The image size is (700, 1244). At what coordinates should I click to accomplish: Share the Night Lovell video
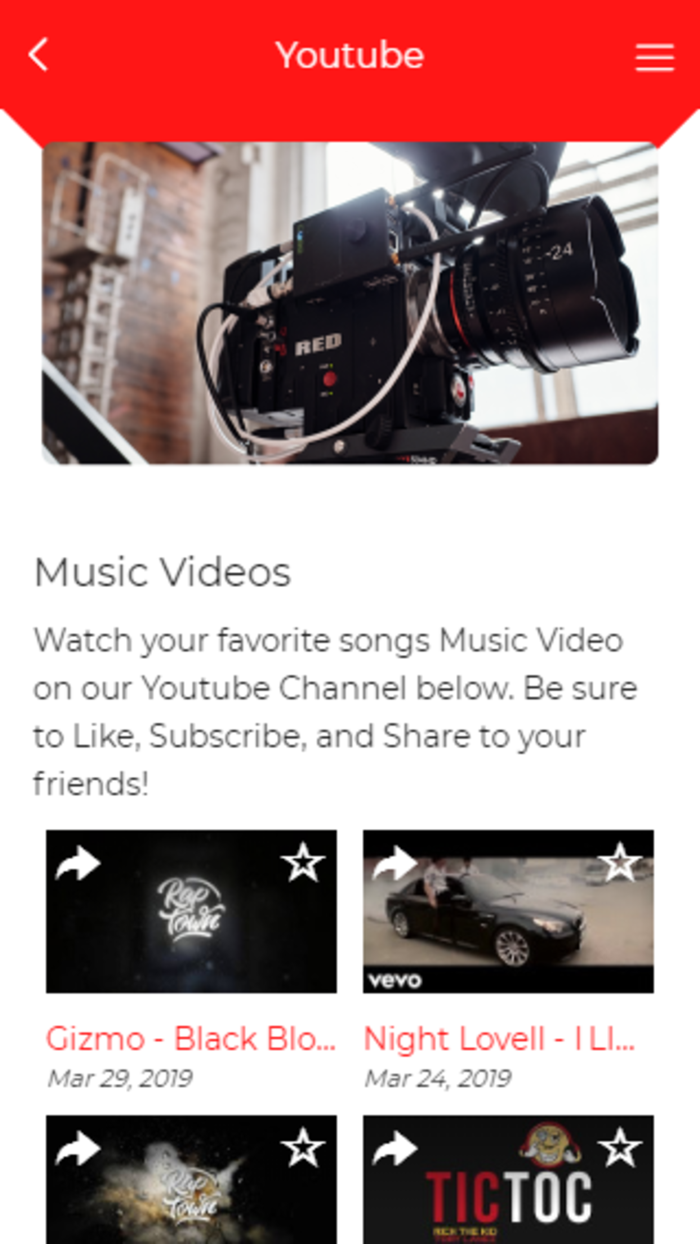[394, 863]
